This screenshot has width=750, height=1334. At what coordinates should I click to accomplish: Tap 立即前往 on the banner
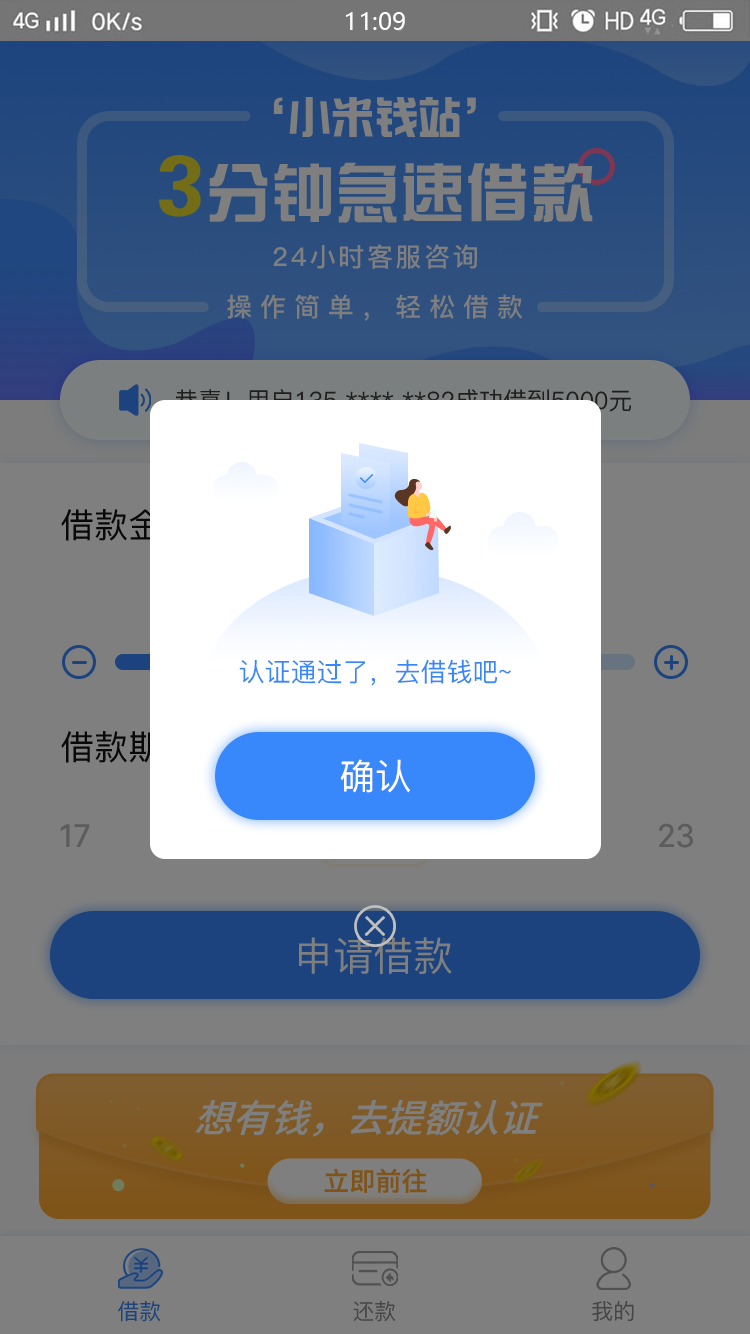[x=375, y=1182]
